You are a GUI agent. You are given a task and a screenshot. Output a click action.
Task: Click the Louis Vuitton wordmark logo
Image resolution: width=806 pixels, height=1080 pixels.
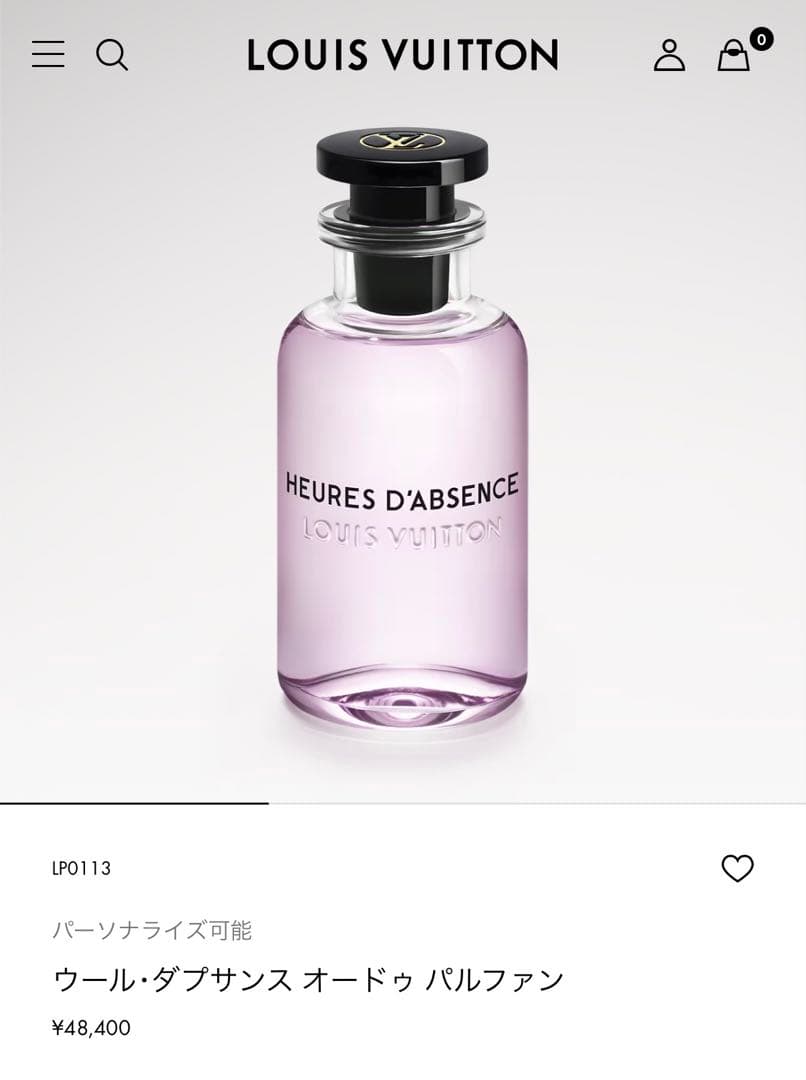(x=403, y=56)
